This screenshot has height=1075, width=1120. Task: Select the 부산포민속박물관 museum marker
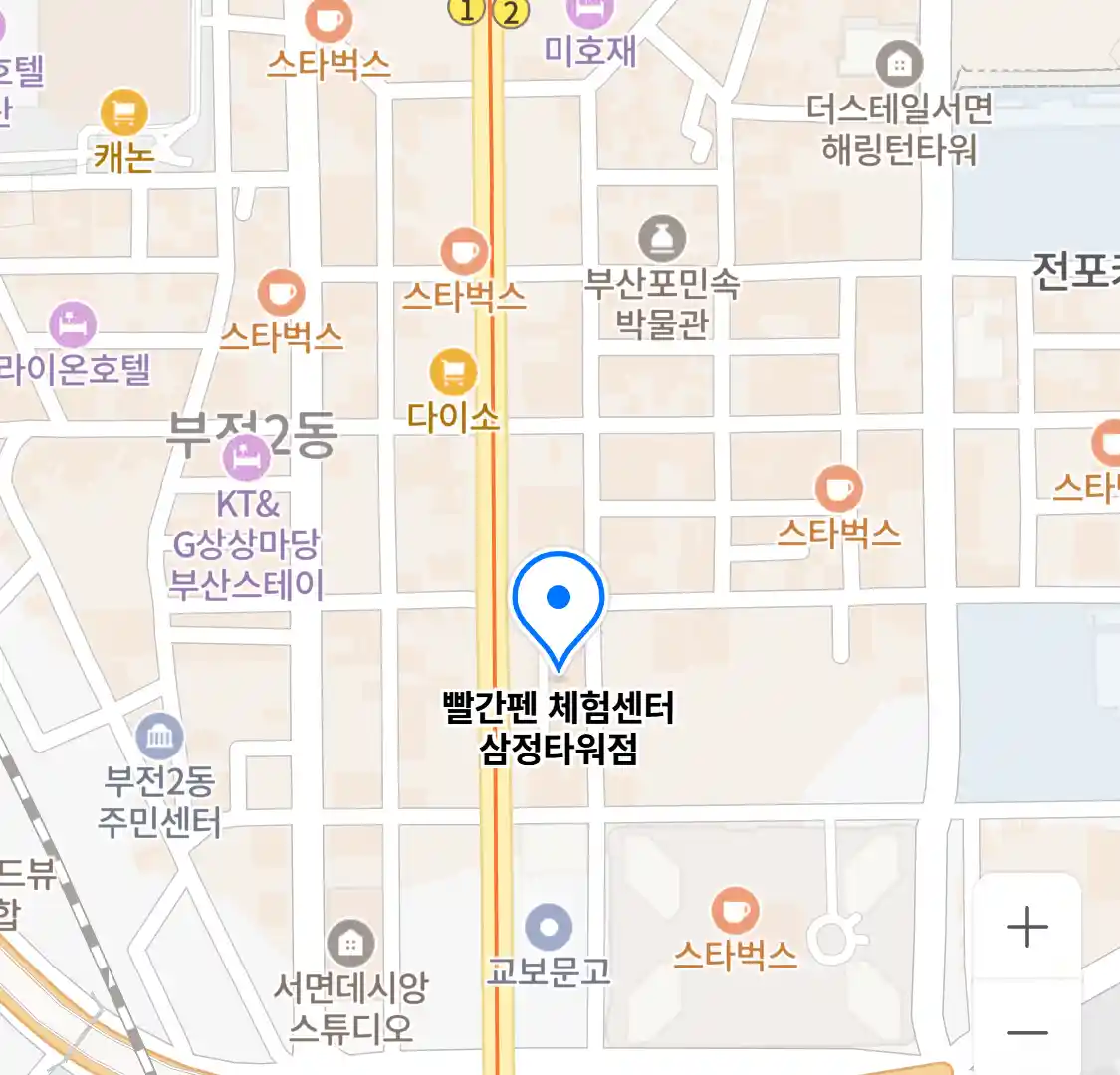pos(662,239)
